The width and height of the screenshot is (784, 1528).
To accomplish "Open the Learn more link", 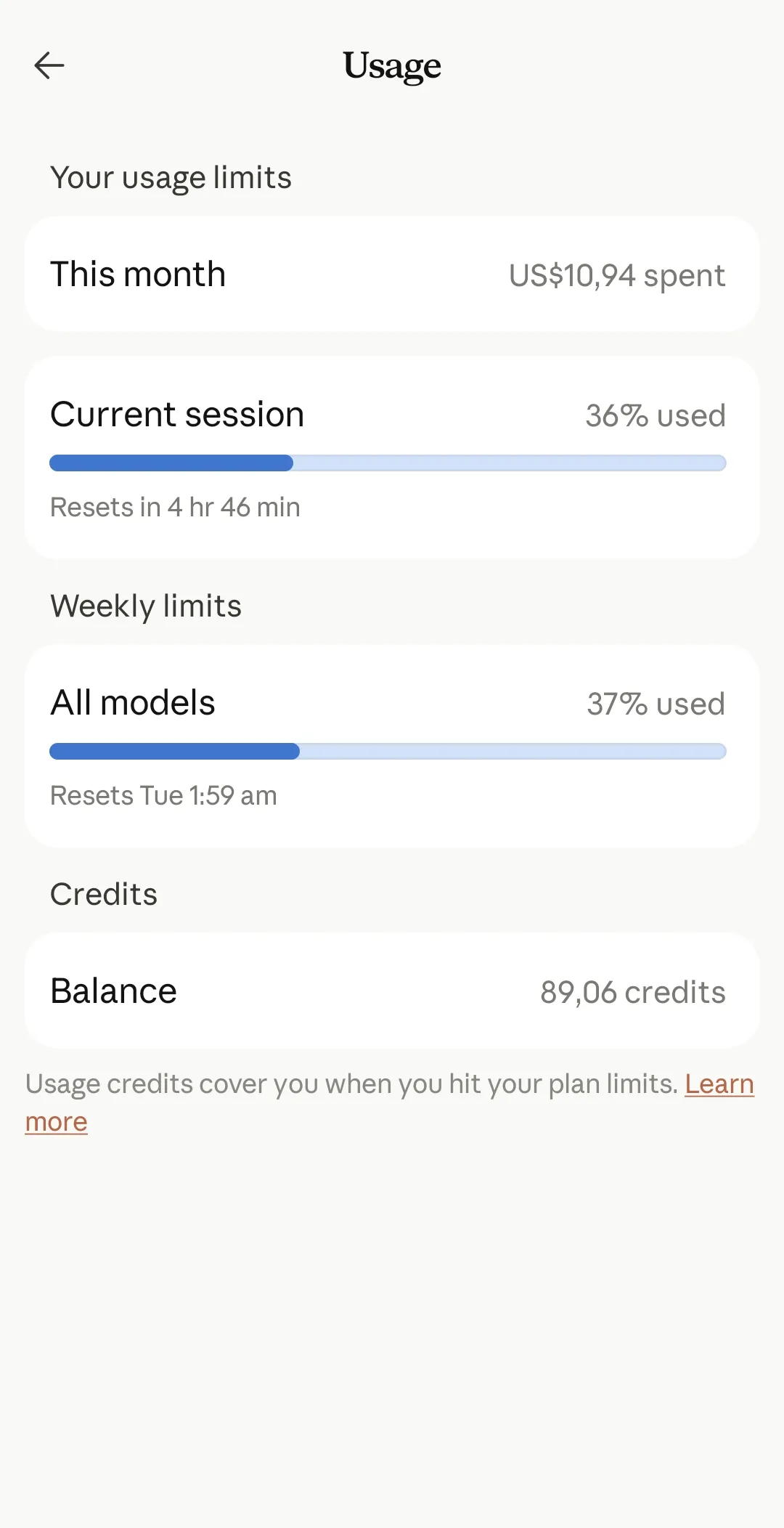I will tap(719, 1084).
